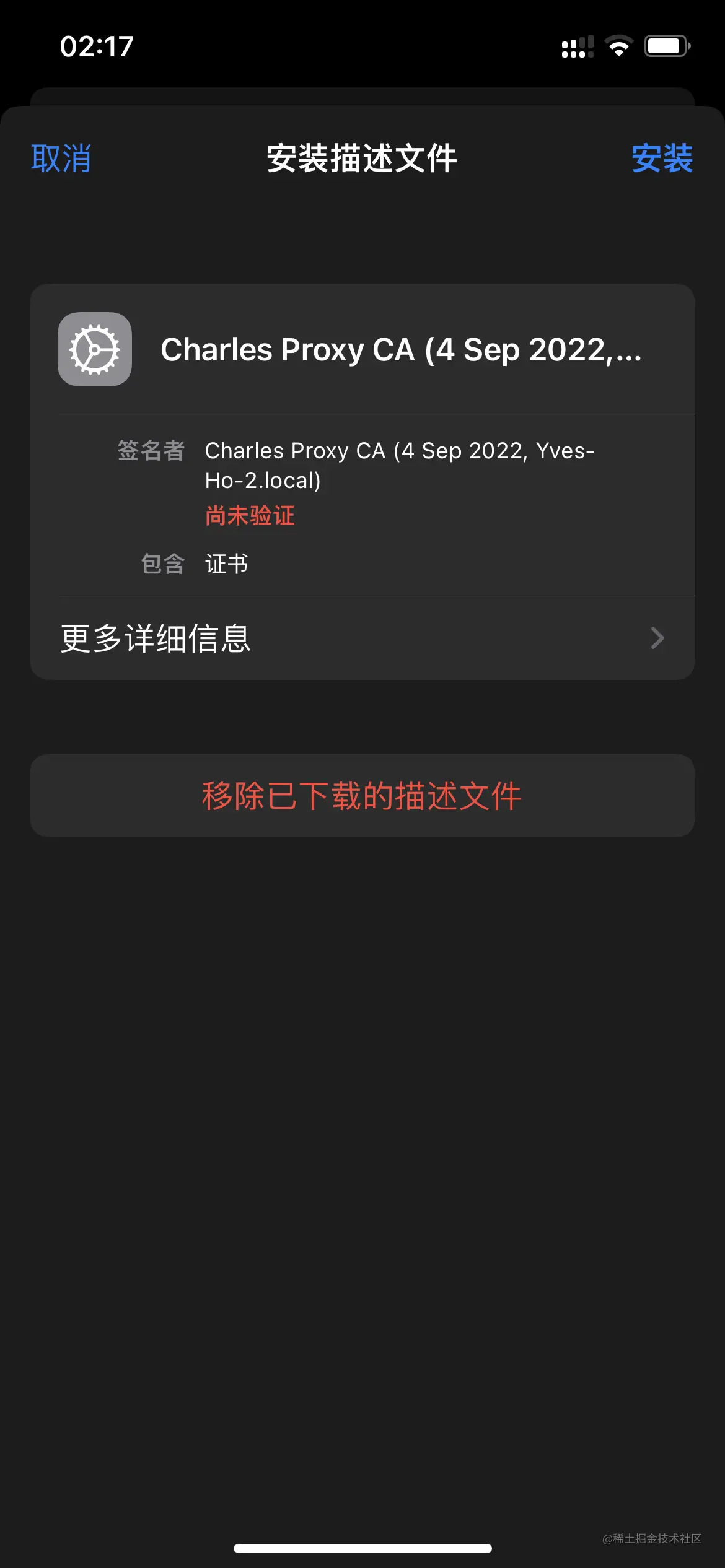This screenshot has height=1568, width=725.
Task: Tap the red 尚未验证 verification status label
Action: coord(250,515)
